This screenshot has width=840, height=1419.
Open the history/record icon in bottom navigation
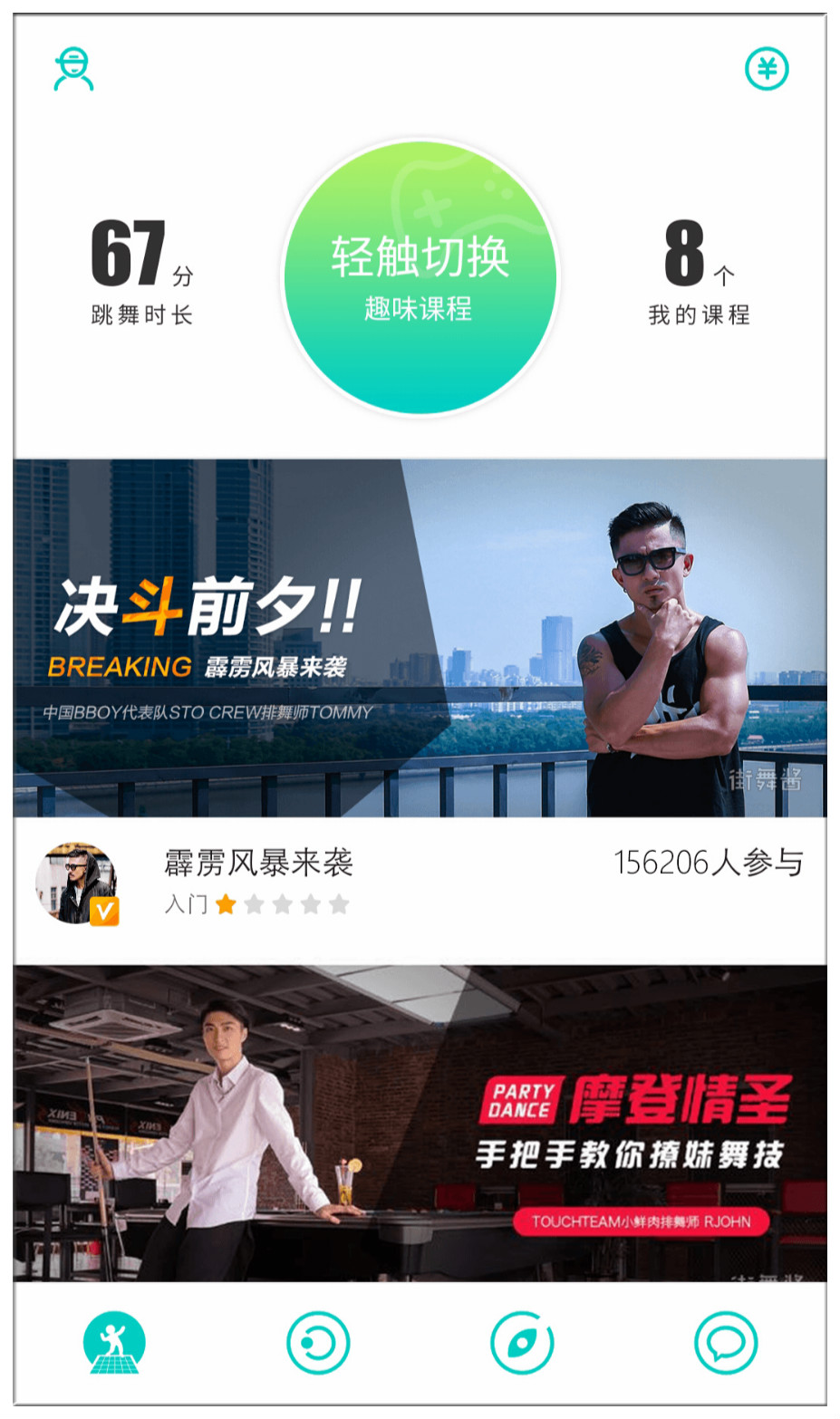pos(317,1345)
